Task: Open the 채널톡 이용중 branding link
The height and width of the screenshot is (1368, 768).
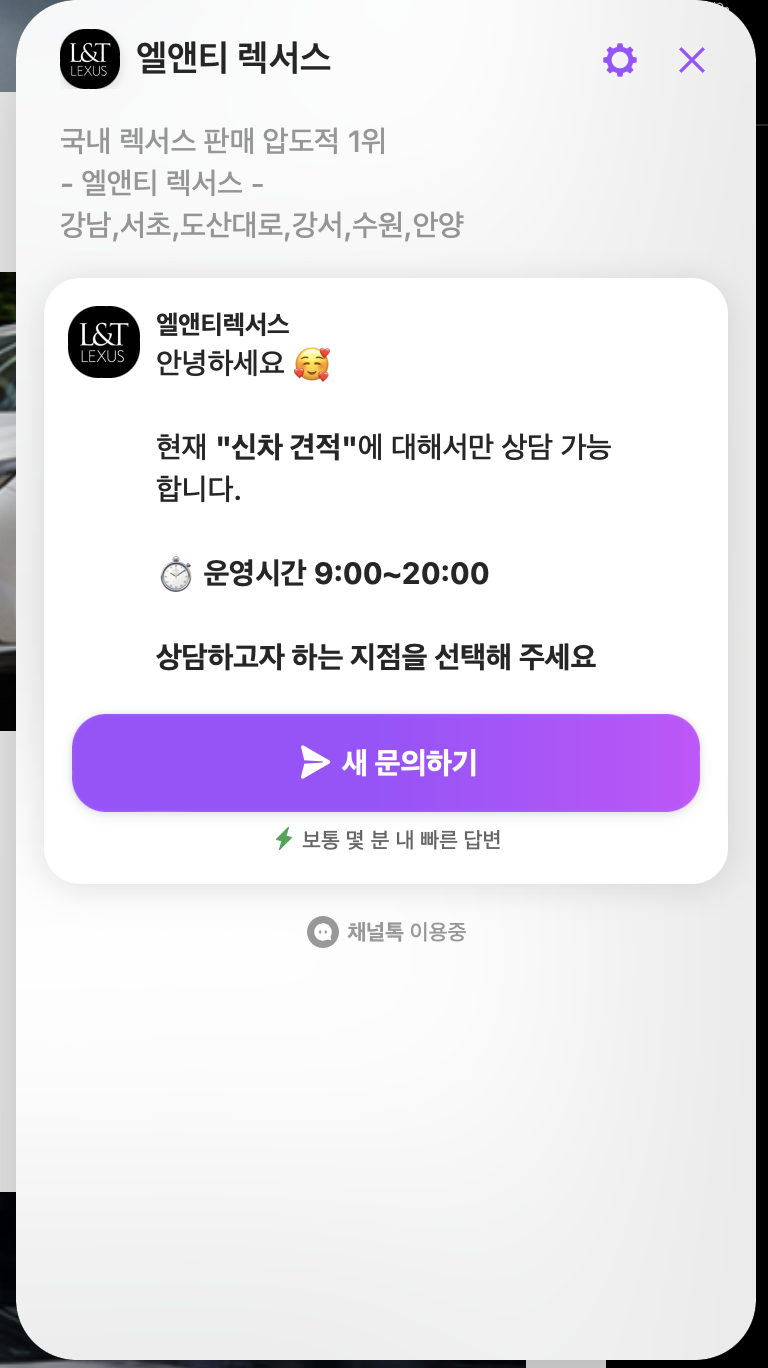Action: (x=386, y=932)
